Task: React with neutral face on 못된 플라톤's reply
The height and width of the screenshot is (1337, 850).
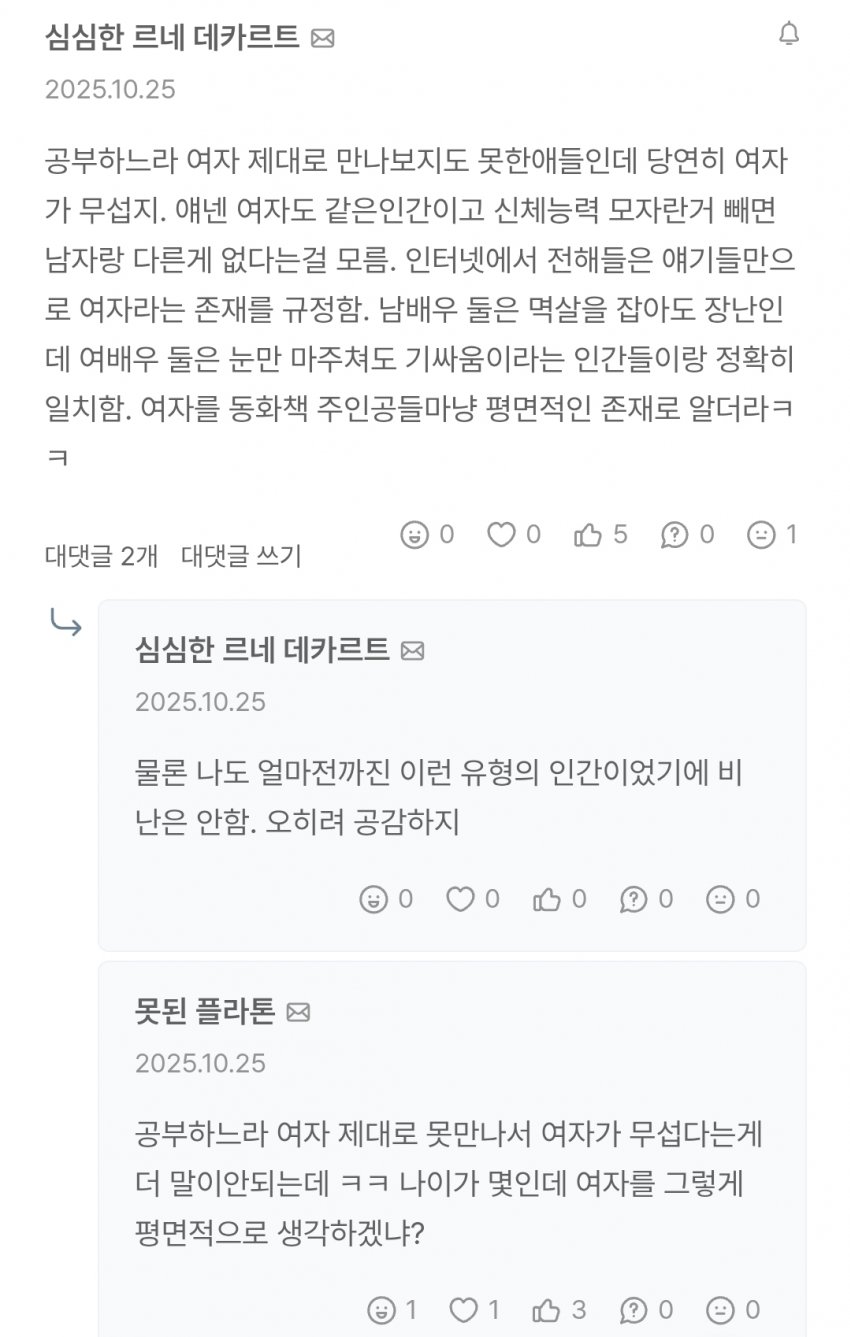Action: click(720, 1309)
